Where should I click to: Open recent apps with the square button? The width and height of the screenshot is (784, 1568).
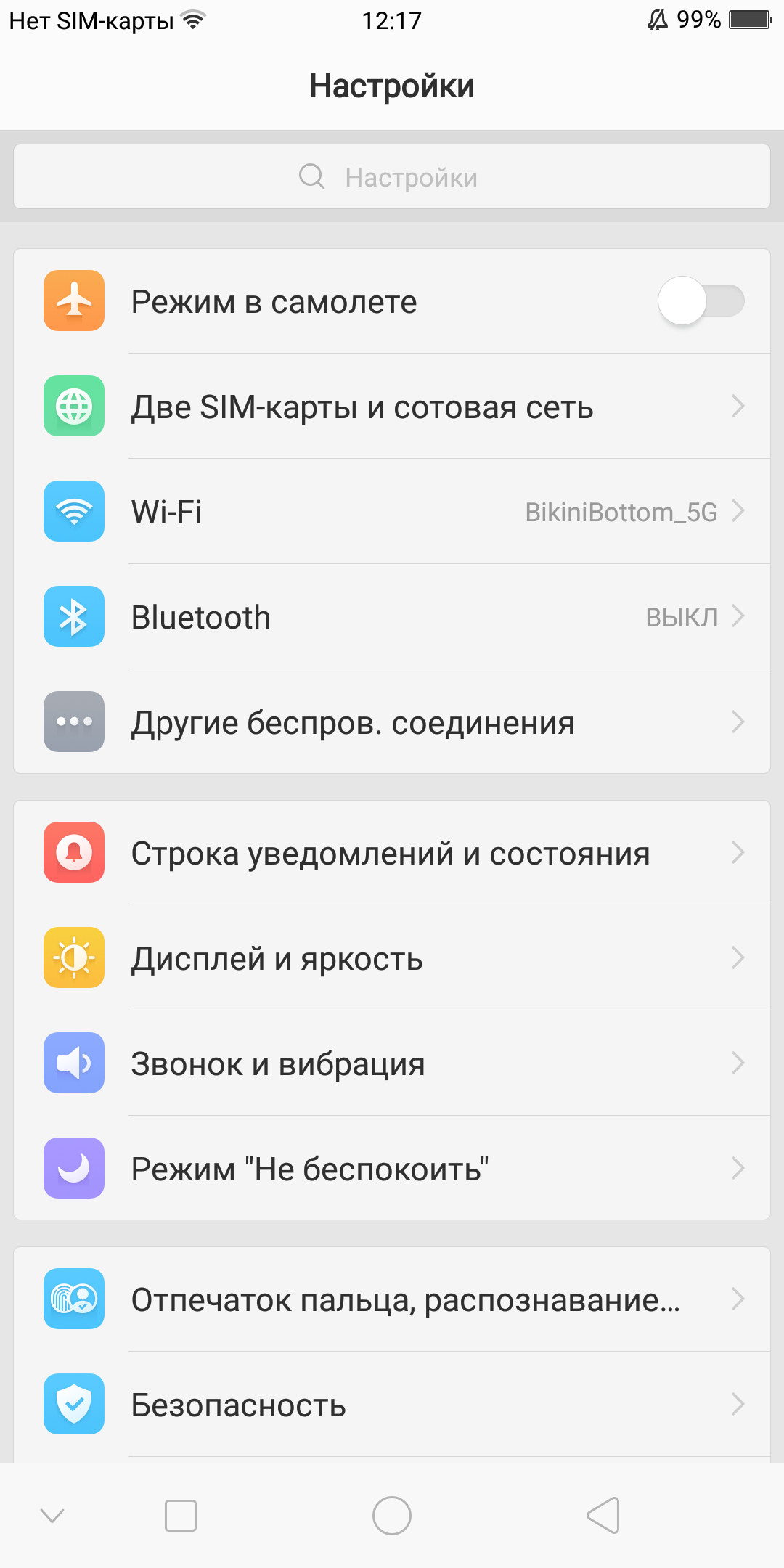(181, 1516)
